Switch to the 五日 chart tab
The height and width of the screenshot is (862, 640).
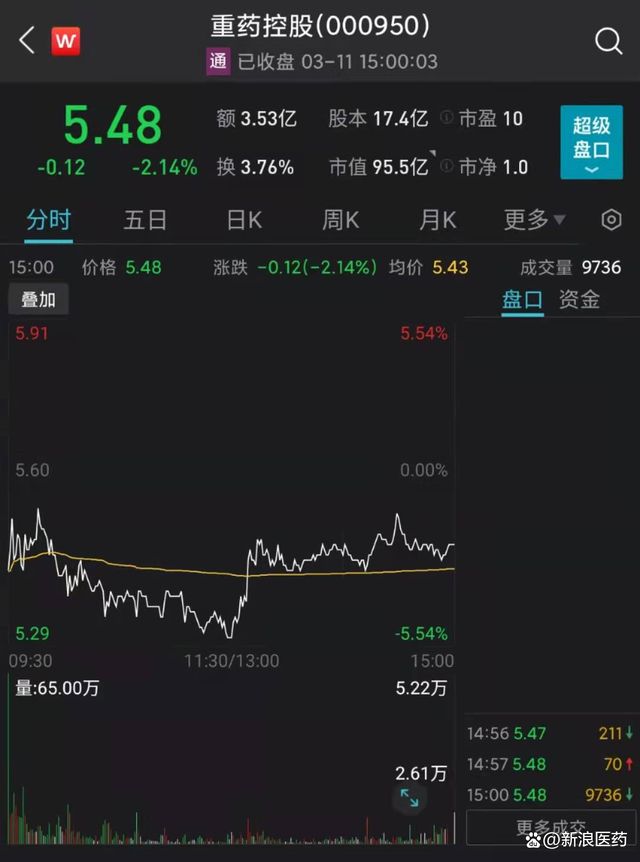coord(145,220)
